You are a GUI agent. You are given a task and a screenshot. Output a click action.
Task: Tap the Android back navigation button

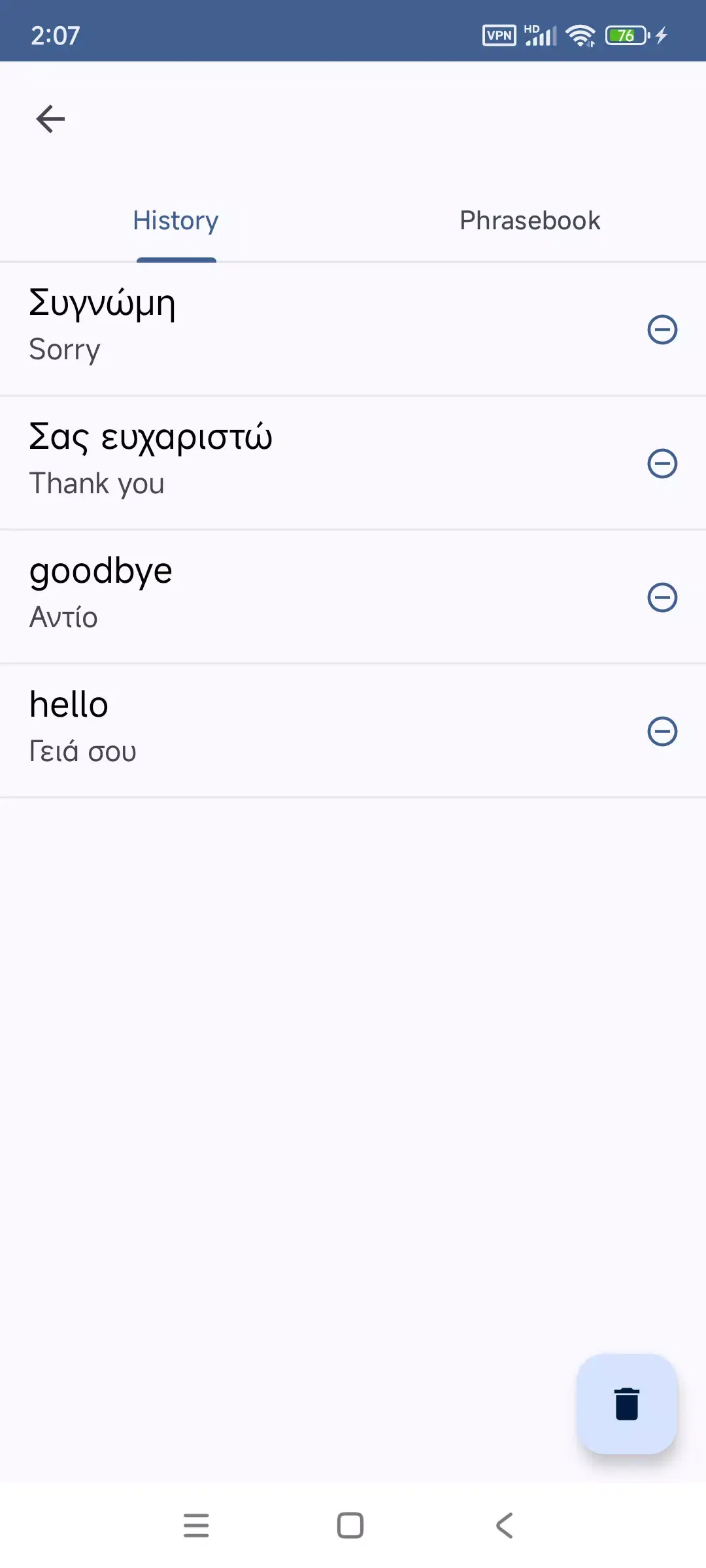pos(503,1526)
